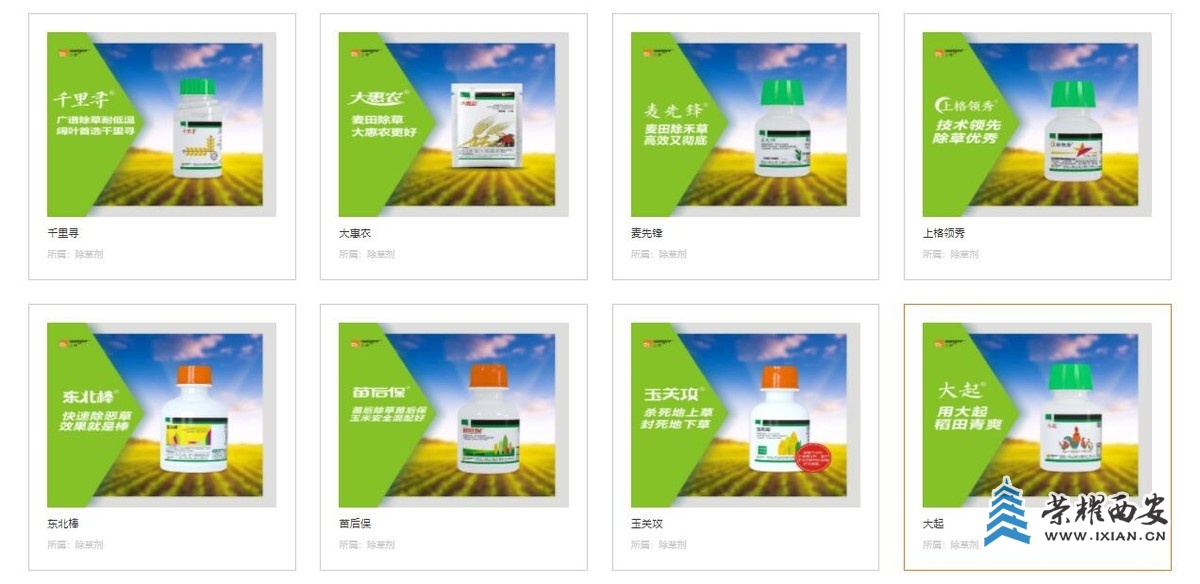The width and height of the screenshot is (1200, 584).
Task: Select the 上格领秀 product tile
Action: [1037, 125]
